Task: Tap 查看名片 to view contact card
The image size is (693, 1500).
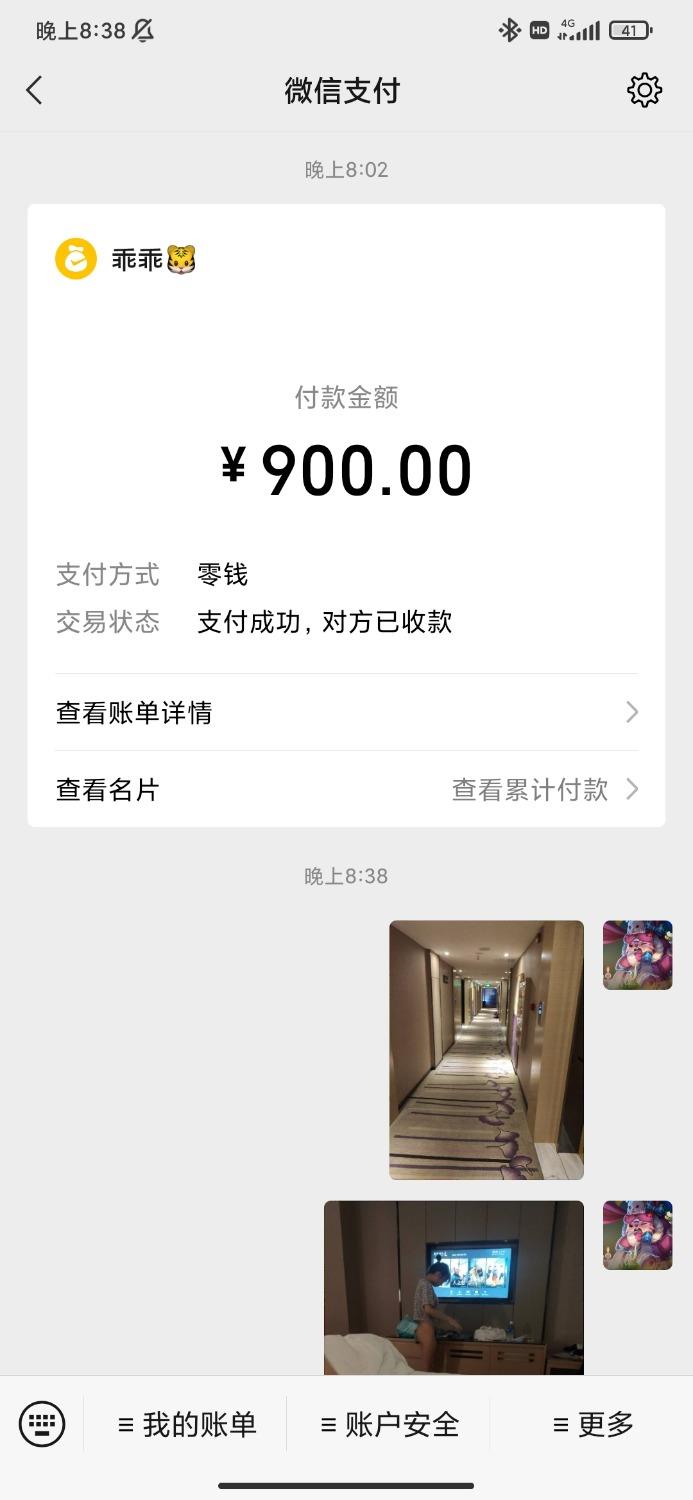Action: [x=108, y=790]
